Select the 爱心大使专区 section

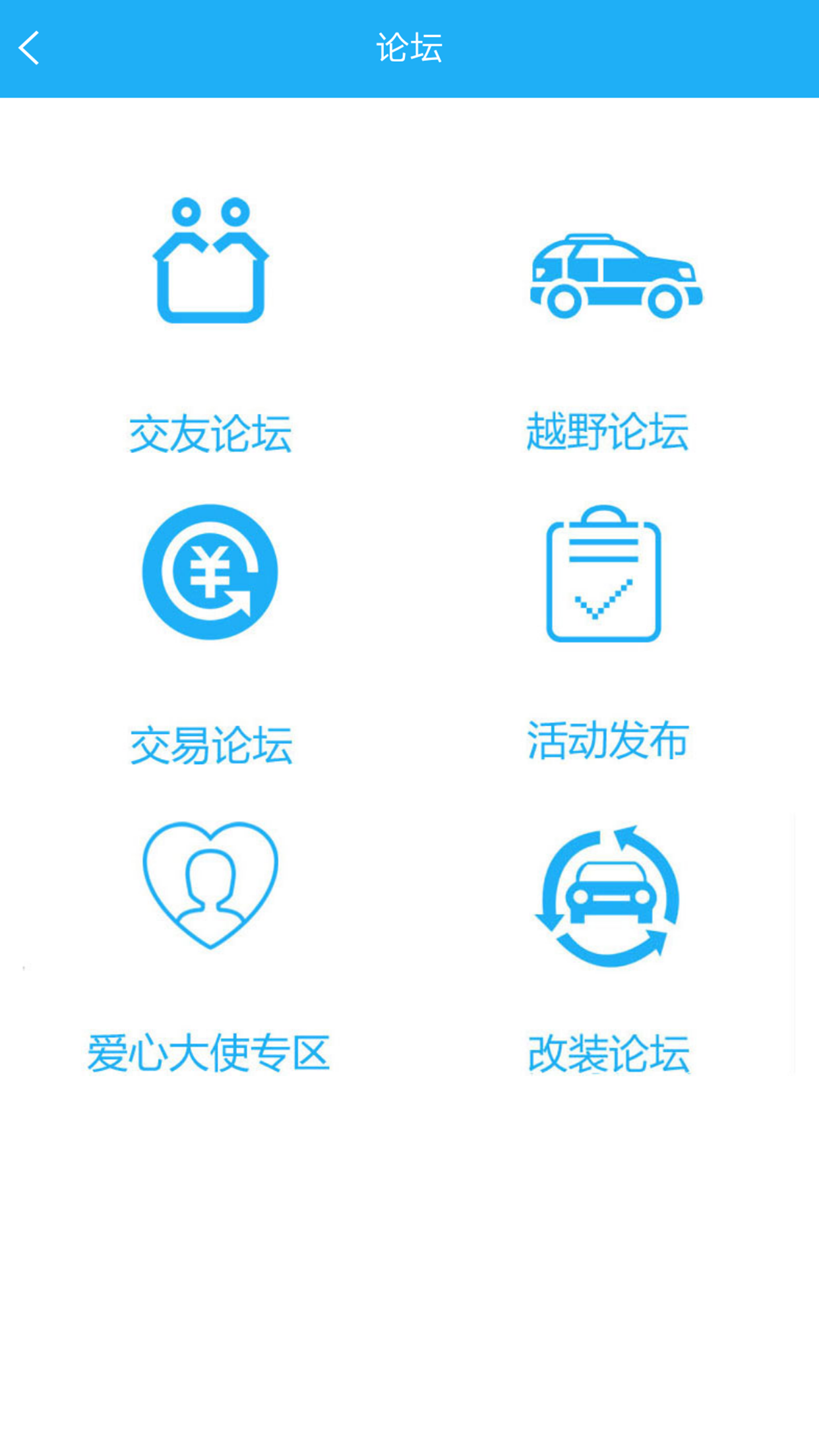210,943
